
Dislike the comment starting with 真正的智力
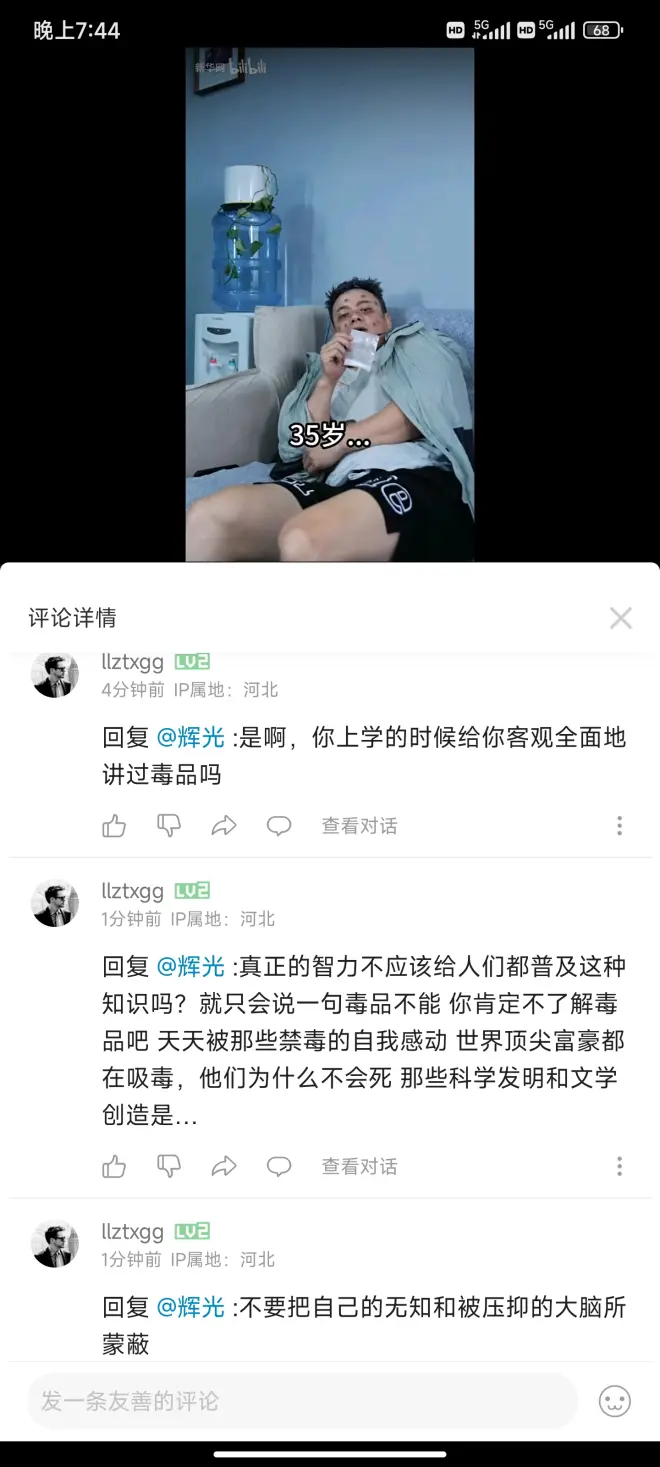pyautogui.click(x=169, y=1166)
